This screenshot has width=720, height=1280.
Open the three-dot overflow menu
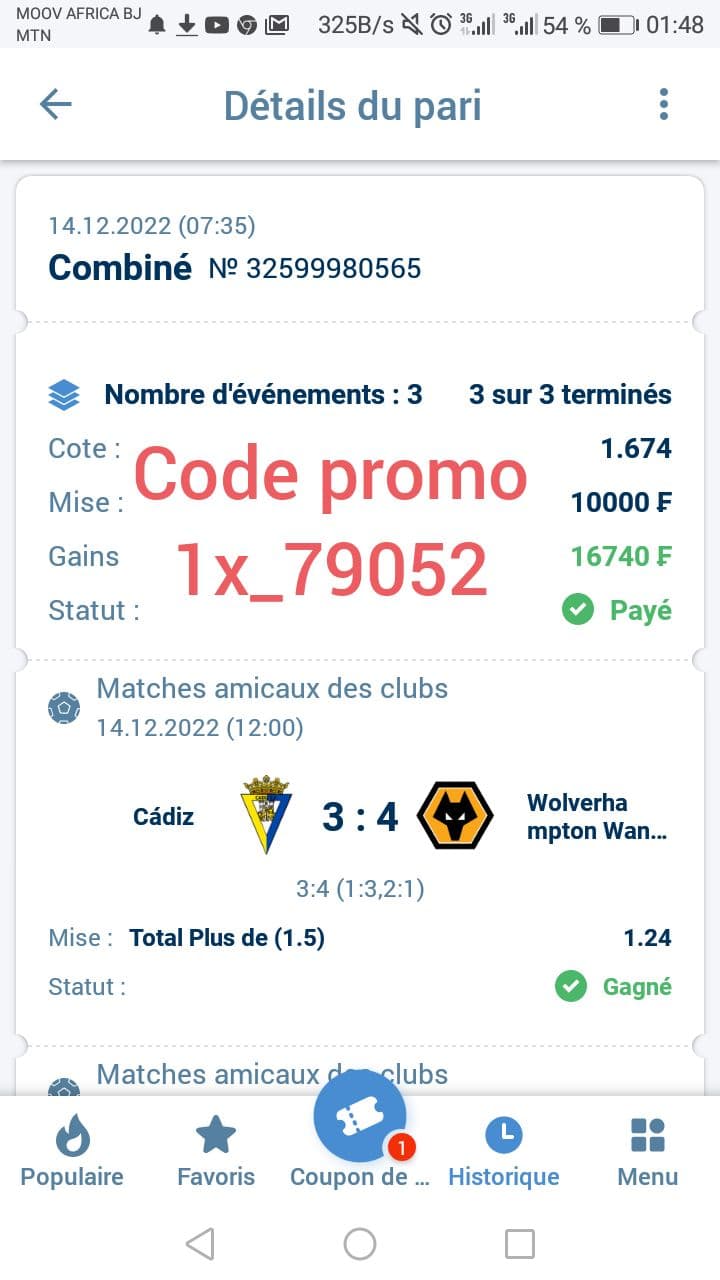(663, 104)
